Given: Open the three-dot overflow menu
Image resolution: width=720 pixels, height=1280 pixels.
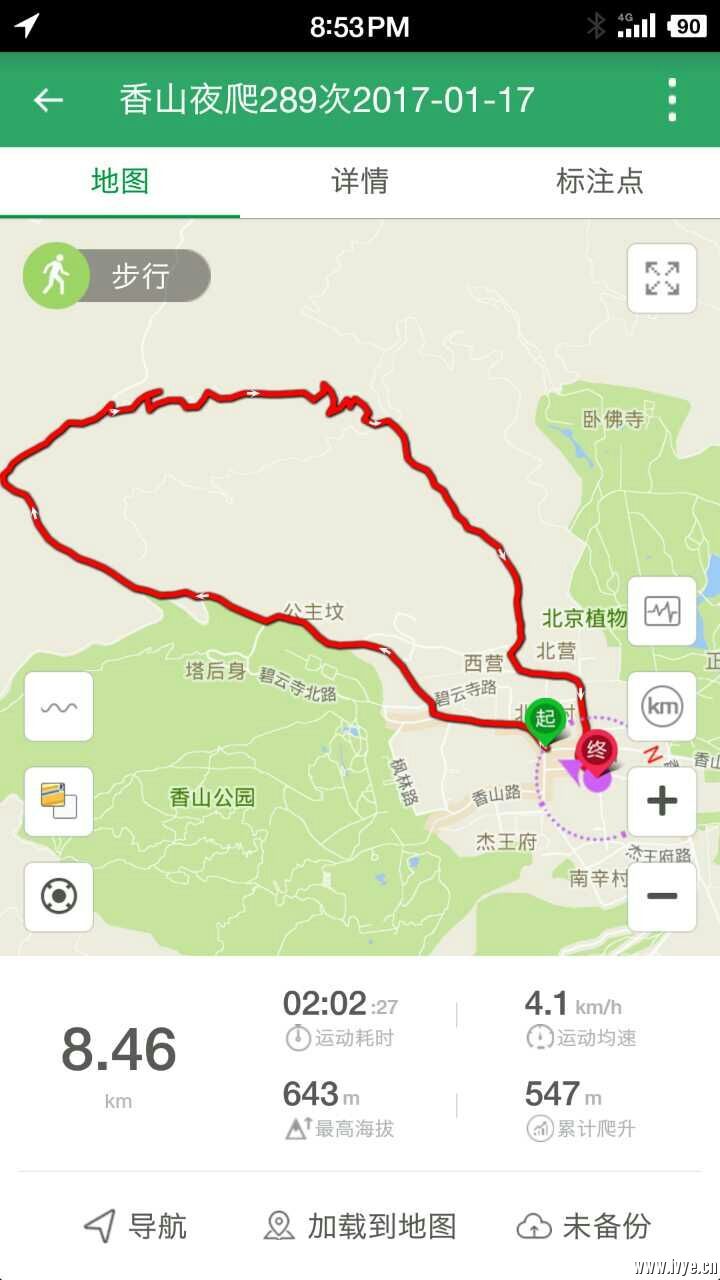Looking at the screenshot, I should pos(672,100).
